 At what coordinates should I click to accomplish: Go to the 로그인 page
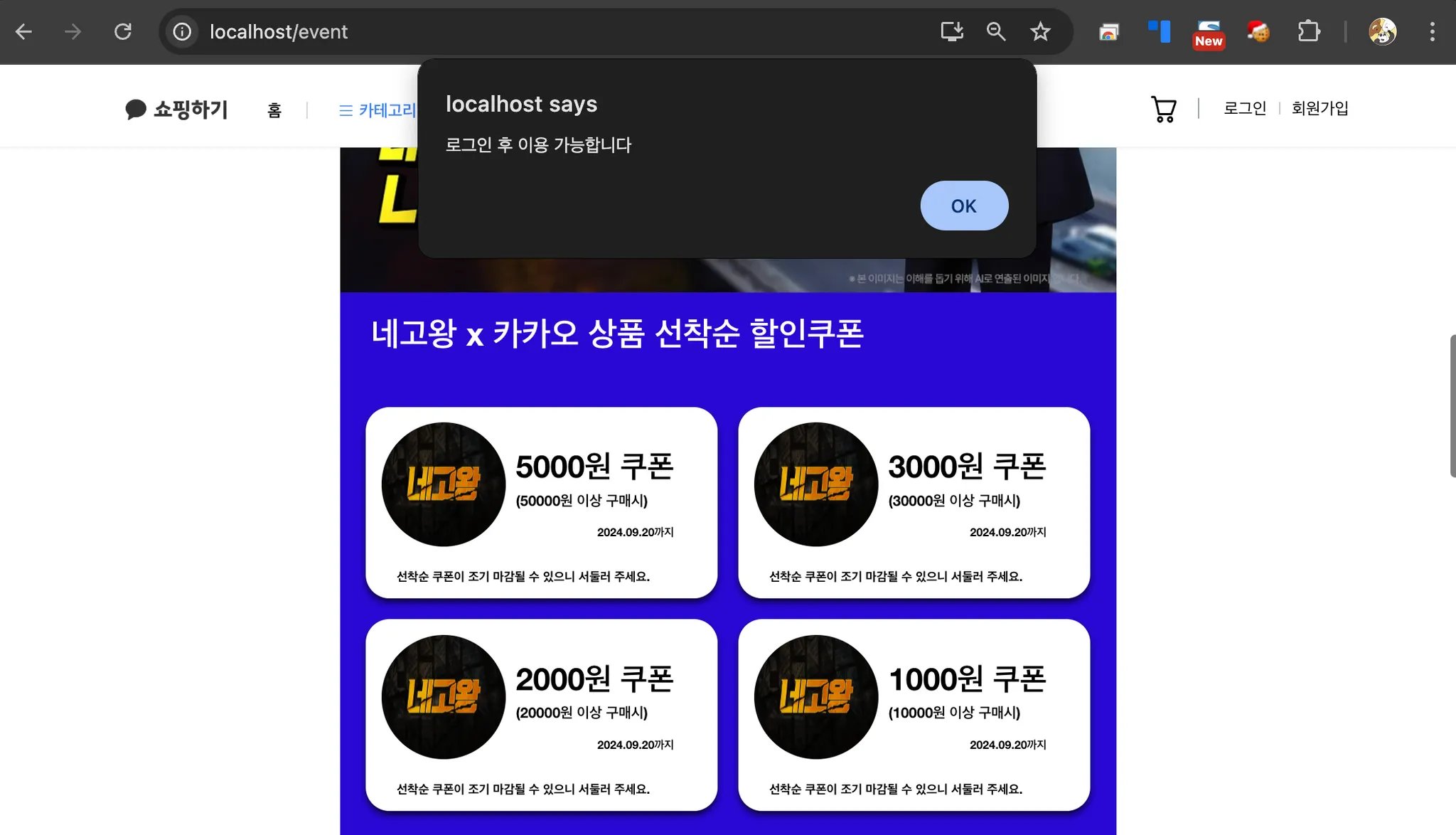[x=1244, y=108]
